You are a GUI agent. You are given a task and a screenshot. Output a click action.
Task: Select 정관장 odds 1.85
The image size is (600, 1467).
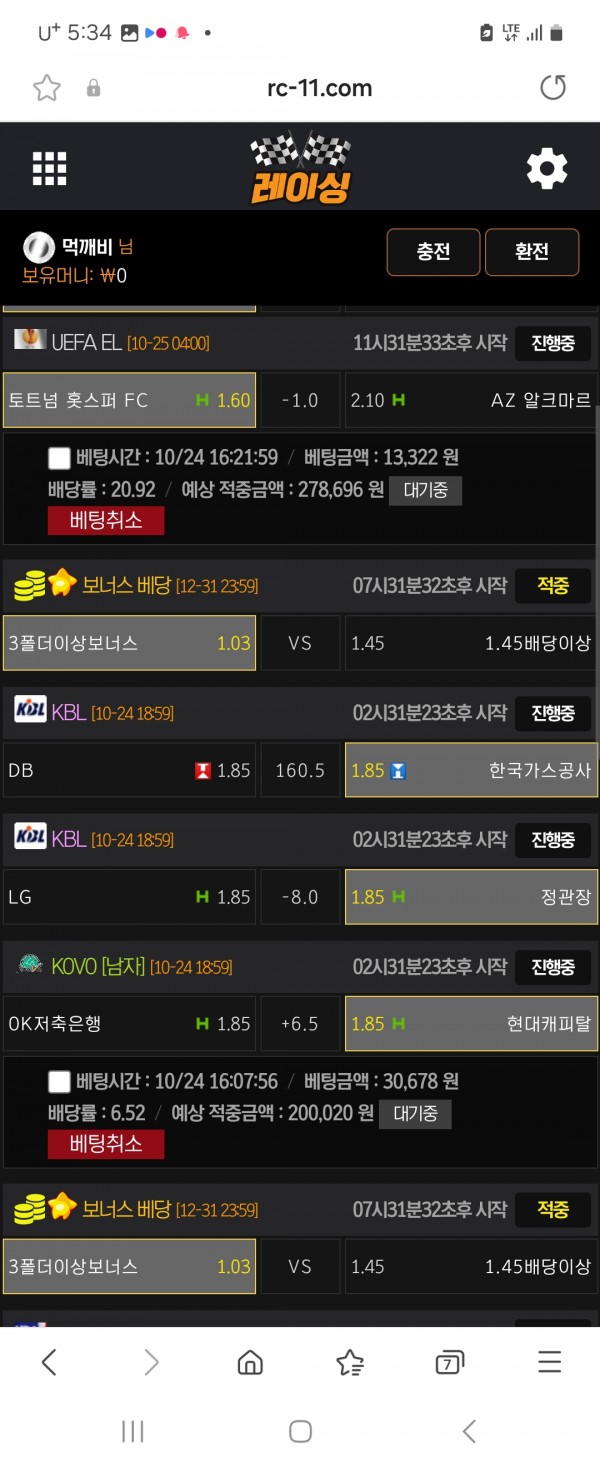click(470, 897)
